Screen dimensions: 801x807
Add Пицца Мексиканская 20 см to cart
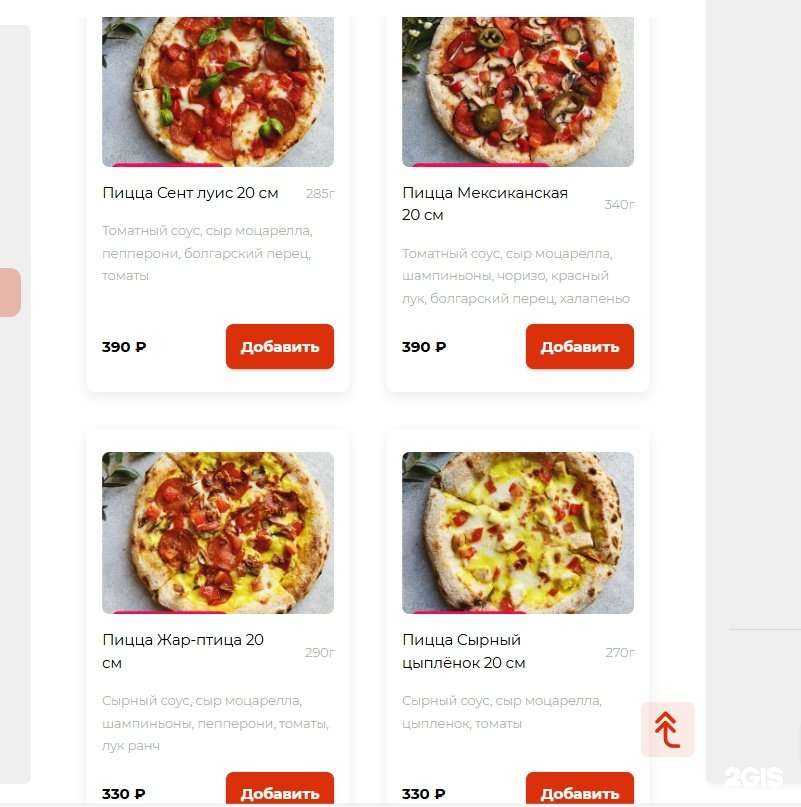tap(579, 347)
